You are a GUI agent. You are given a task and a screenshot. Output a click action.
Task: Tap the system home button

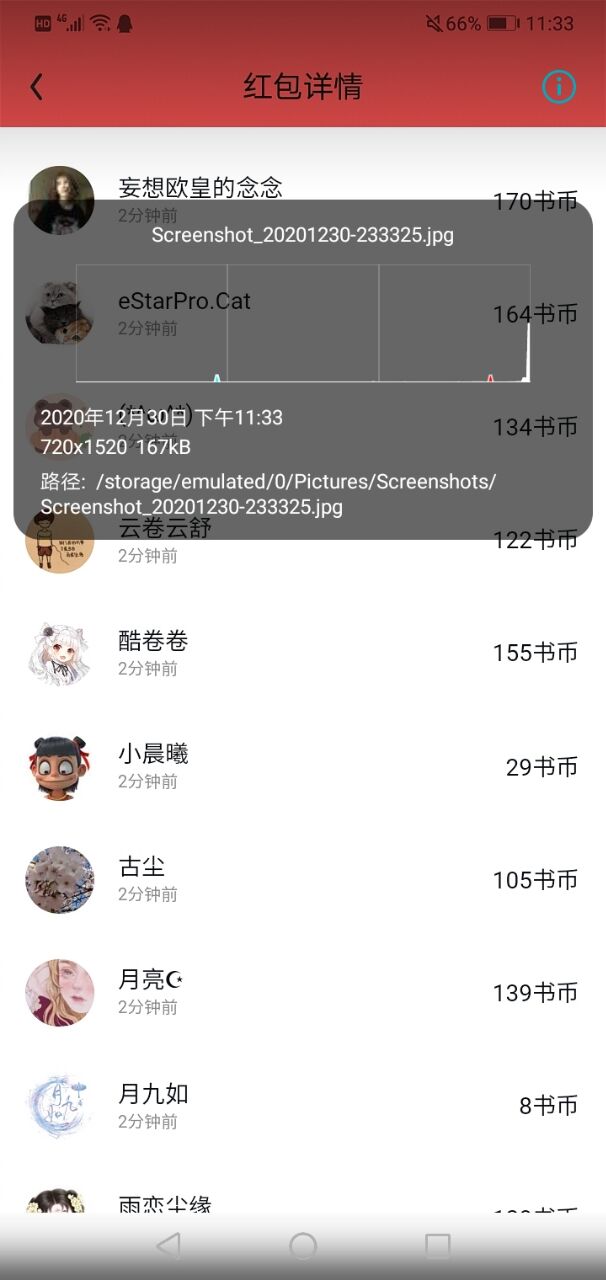coord(302,1246)
